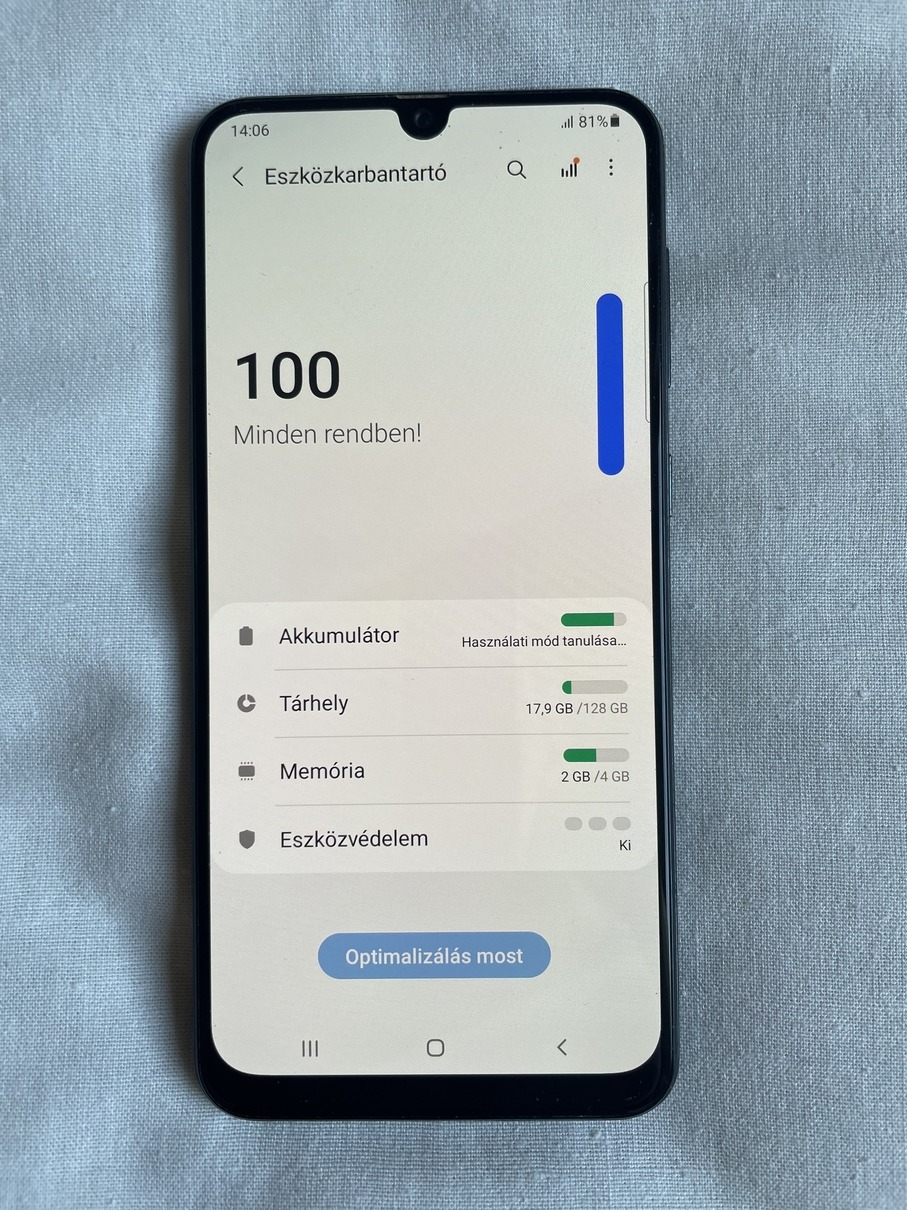The height and width of the screenshot is (1210, 907).
Task: Open recent apps from navigation bar
Action: (310, 1048)
